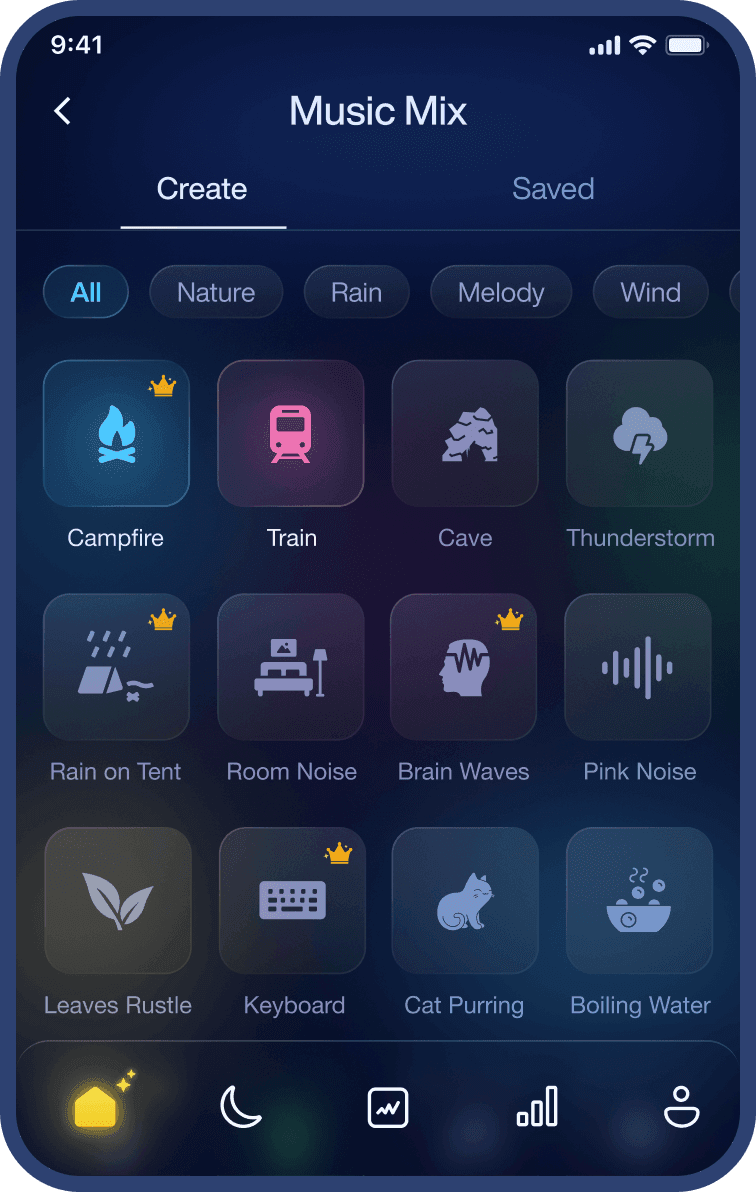
Task: Open the moon sleep tab
Action: (x=241, y=1108)
